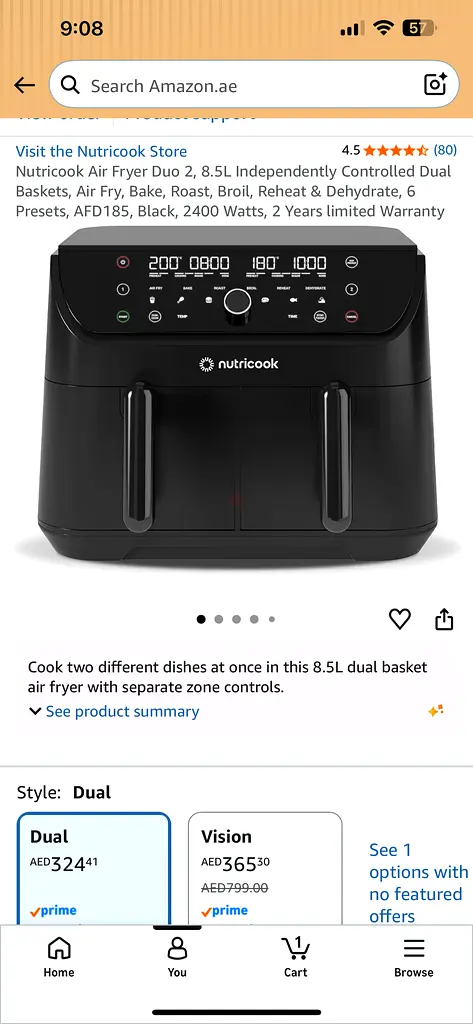The height and width of the screenshot is (1024, 473).
Task: Expand See product summary
Action: (x=114, y=711)
